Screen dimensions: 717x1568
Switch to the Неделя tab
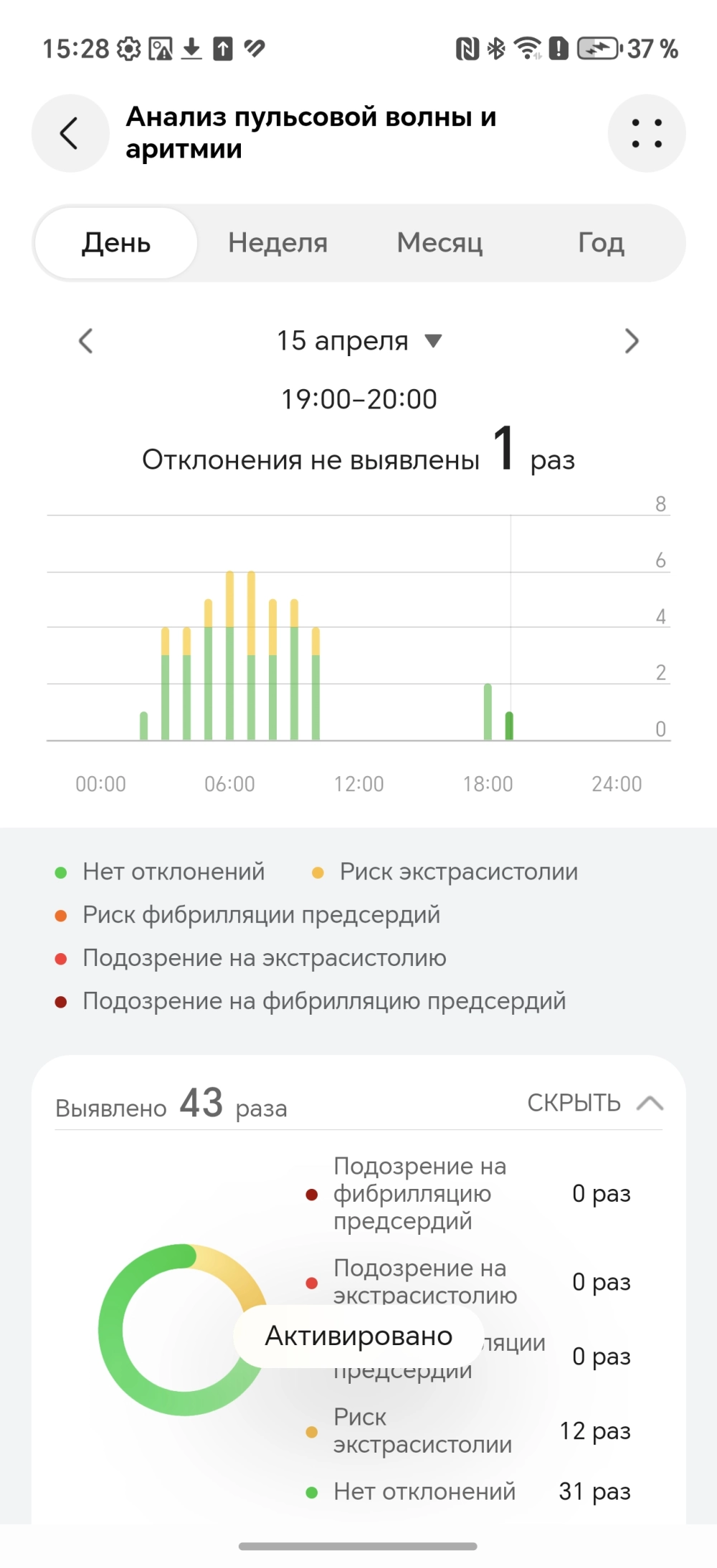277,243
